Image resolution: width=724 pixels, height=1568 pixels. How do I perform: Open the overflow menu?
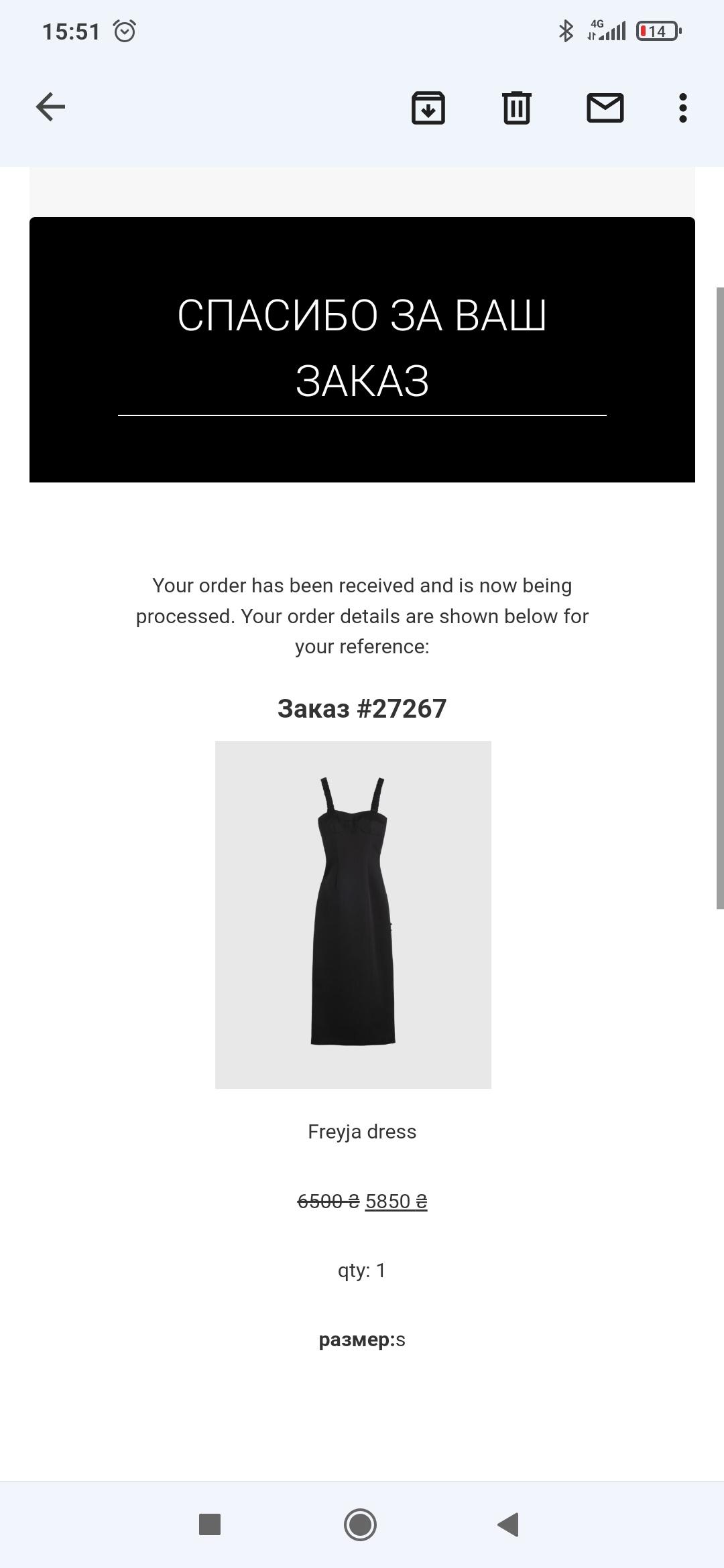coord(682,107)
